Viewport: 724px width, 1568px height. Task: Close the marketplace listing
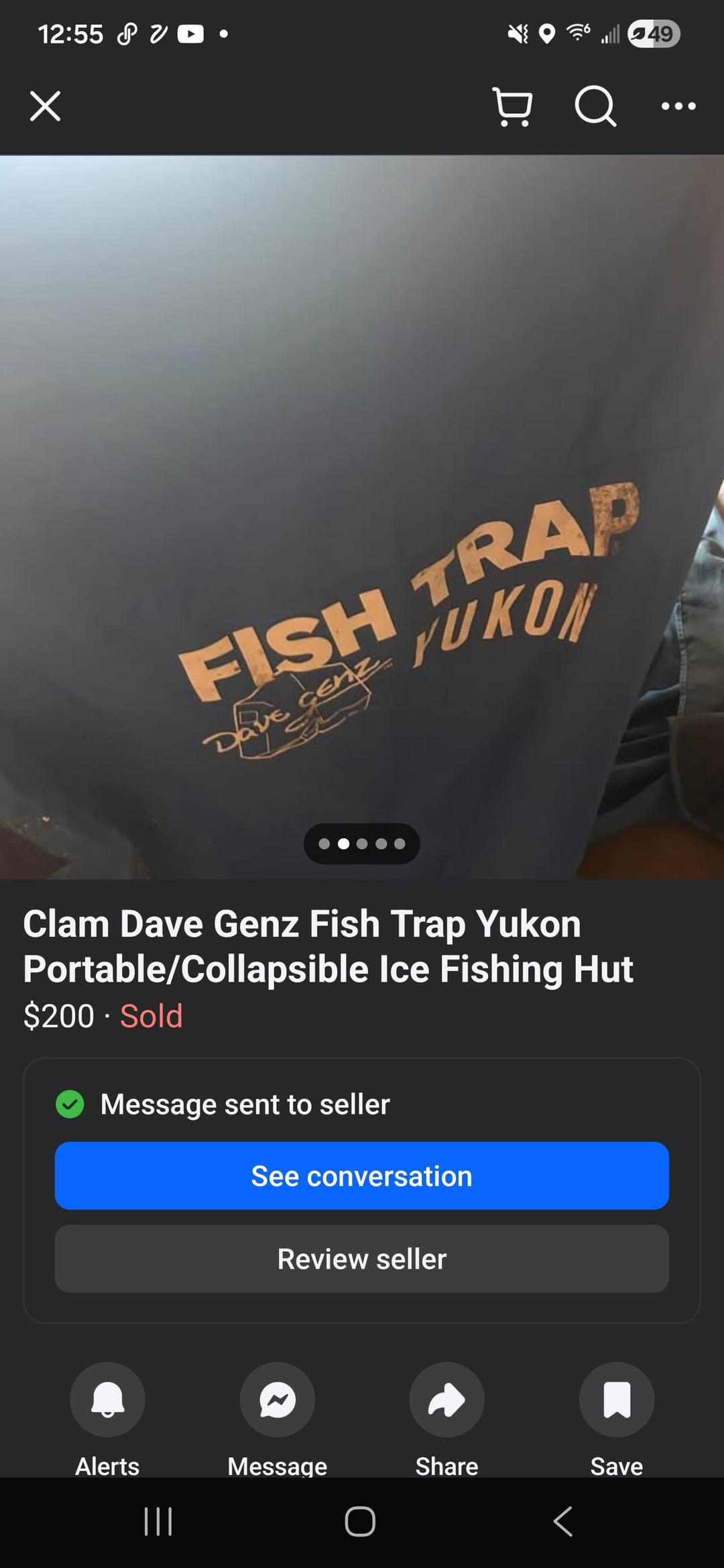click(45, 106)
